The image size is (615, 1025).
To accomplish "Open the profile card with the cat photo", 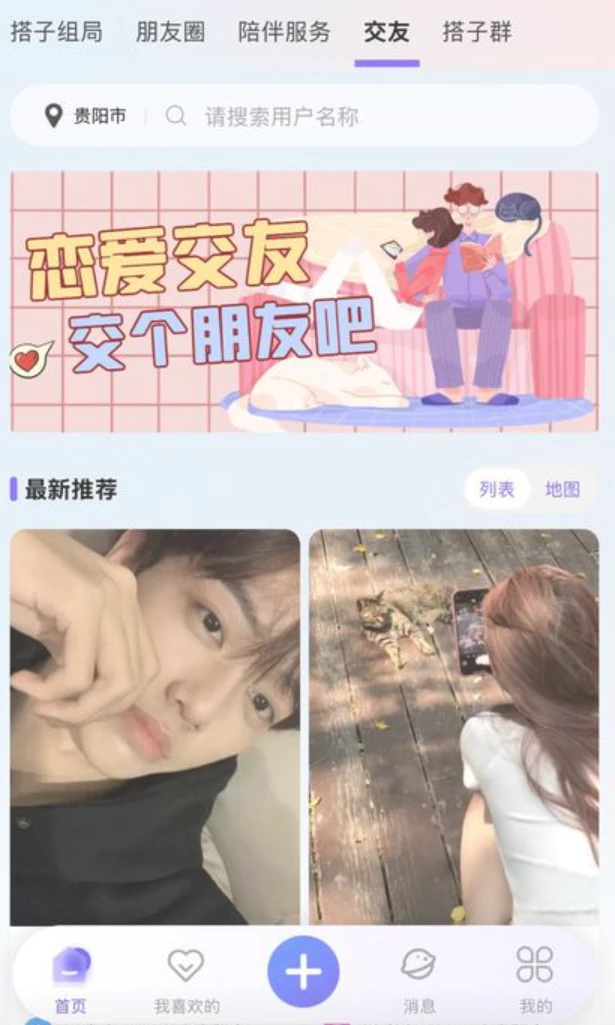I will pos(454,725).
